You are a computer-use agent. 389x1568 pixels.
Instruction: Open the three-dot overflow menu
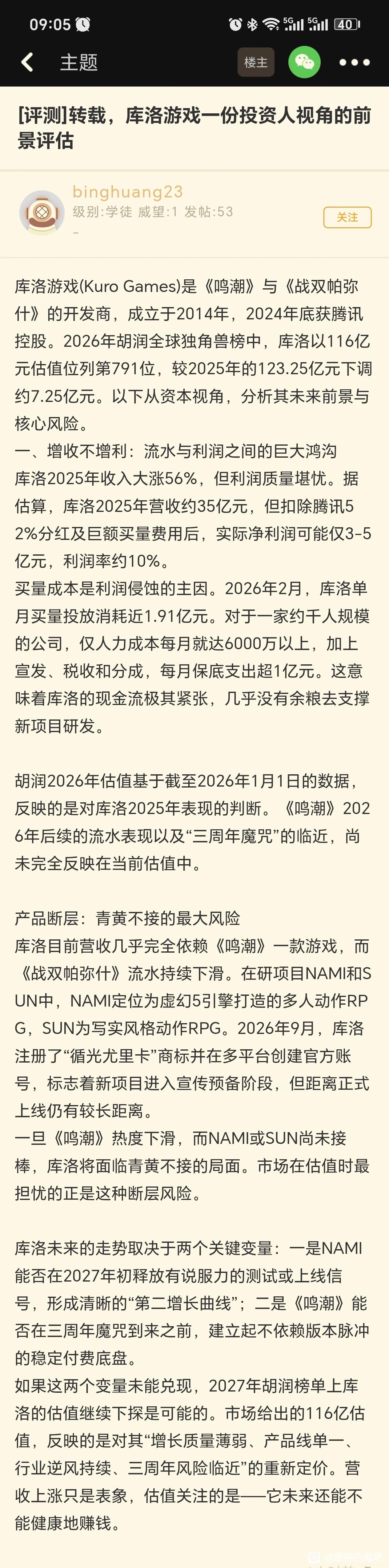coord(354,62)
